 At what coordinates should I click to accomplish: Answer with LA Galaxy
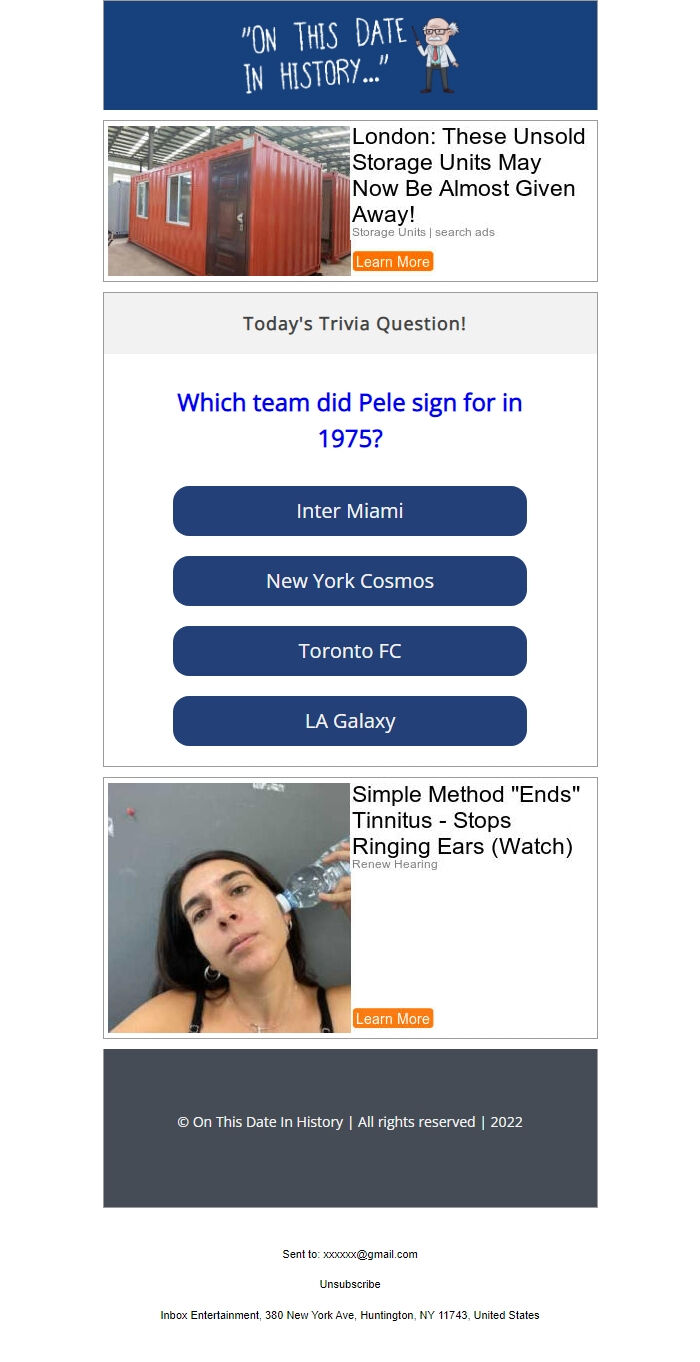coord(349,721)
